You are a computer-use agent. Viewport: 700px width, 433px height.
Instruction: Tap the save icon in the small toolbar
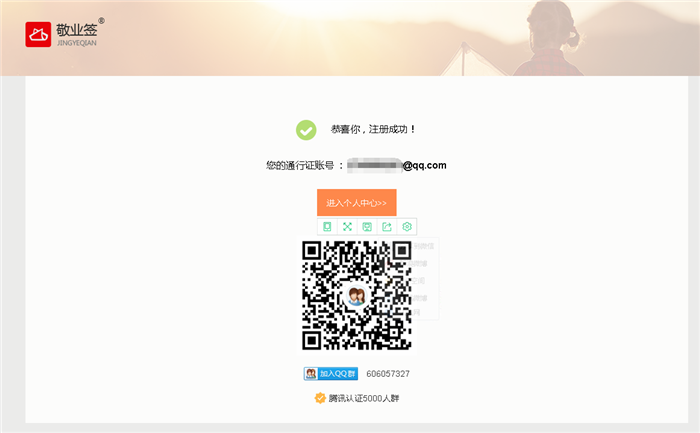click(367, 227)
